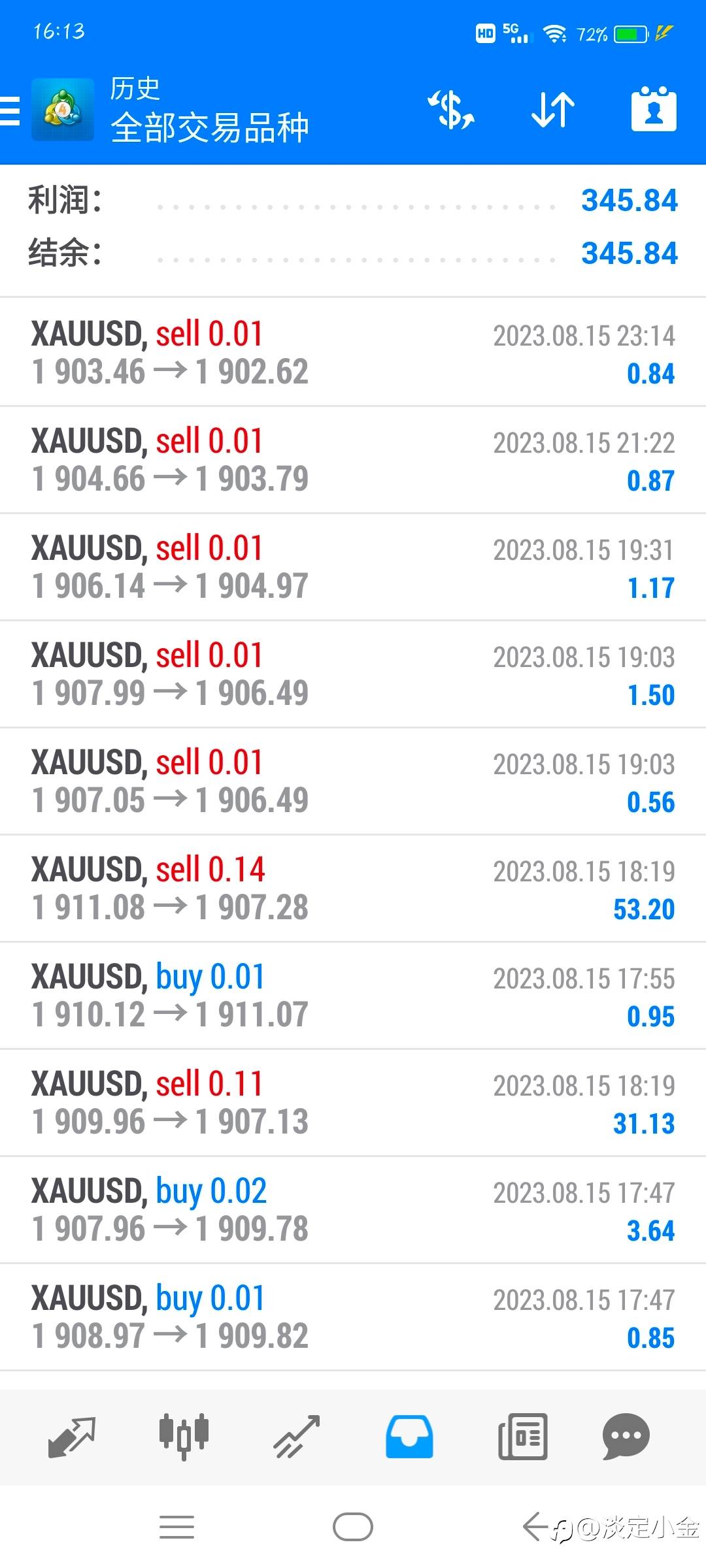Open the sell trade closed at 23:14

point(353,353)
